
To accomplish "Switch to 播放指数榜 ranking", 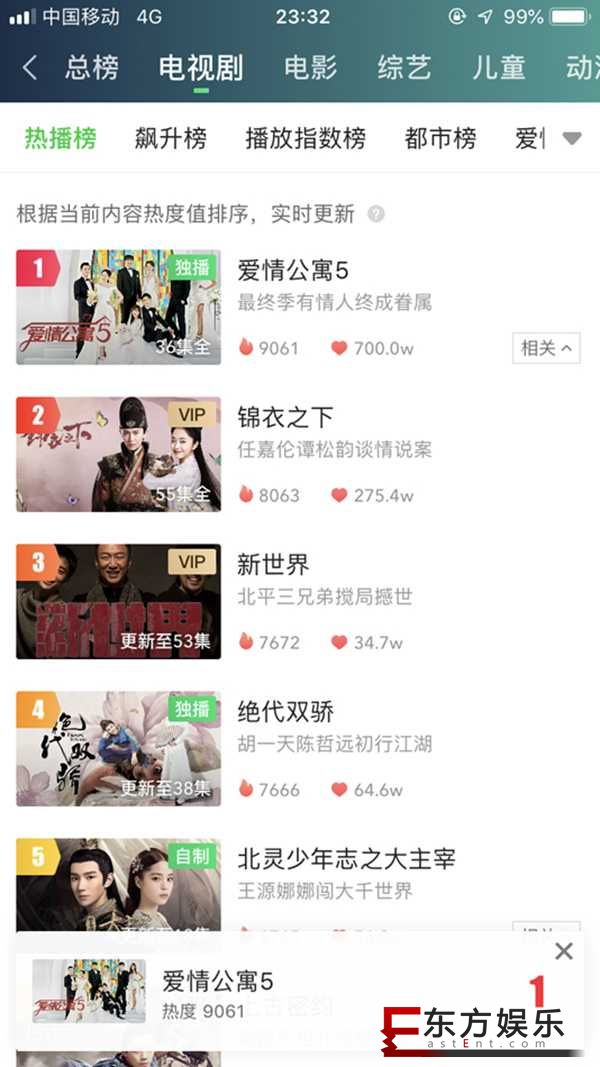I will [x=305, y=139].
